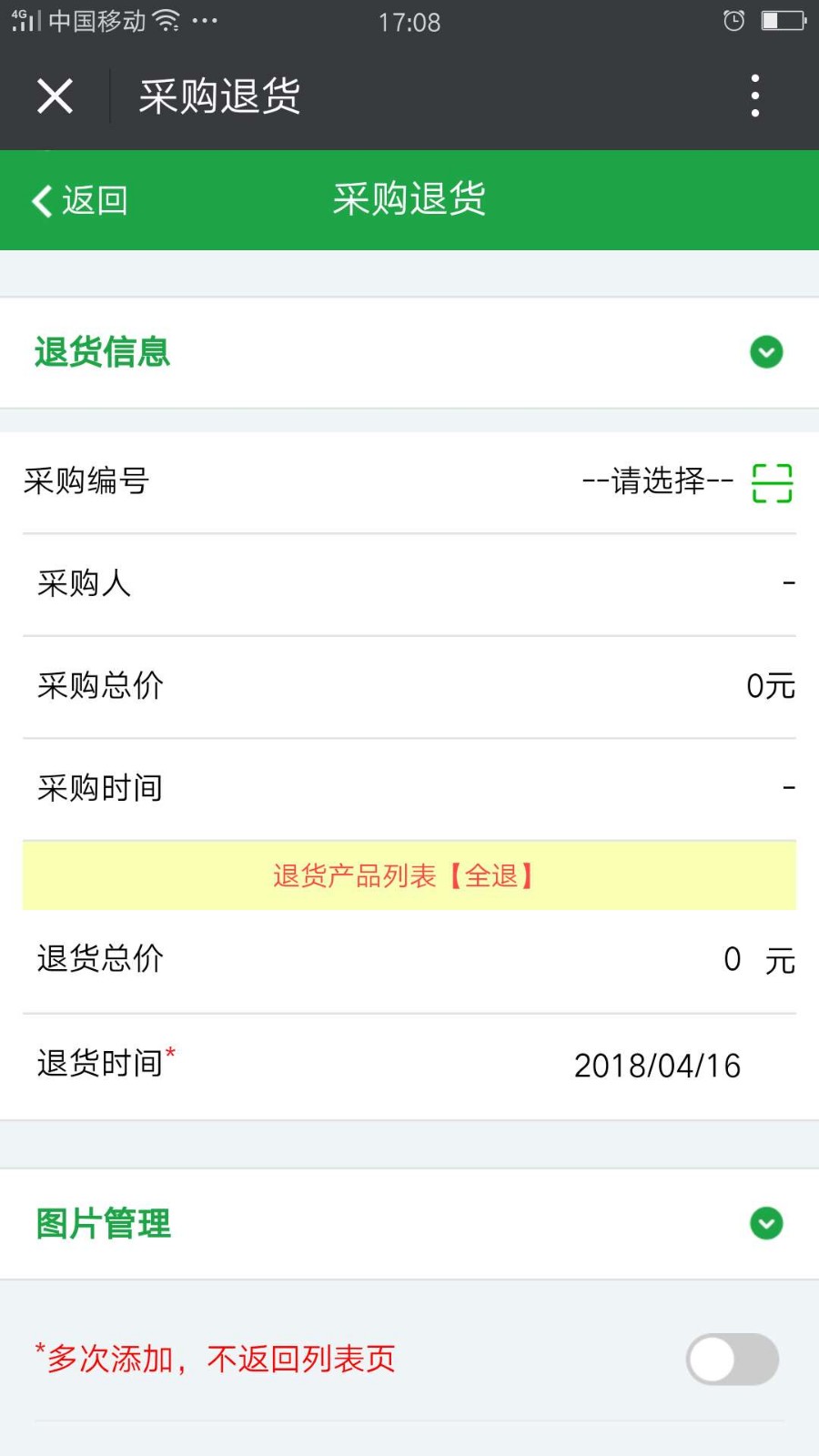Collapse the 退货信息 section
The height and width of the screenshot is (1456, 819).
click(x=766, y=352)
